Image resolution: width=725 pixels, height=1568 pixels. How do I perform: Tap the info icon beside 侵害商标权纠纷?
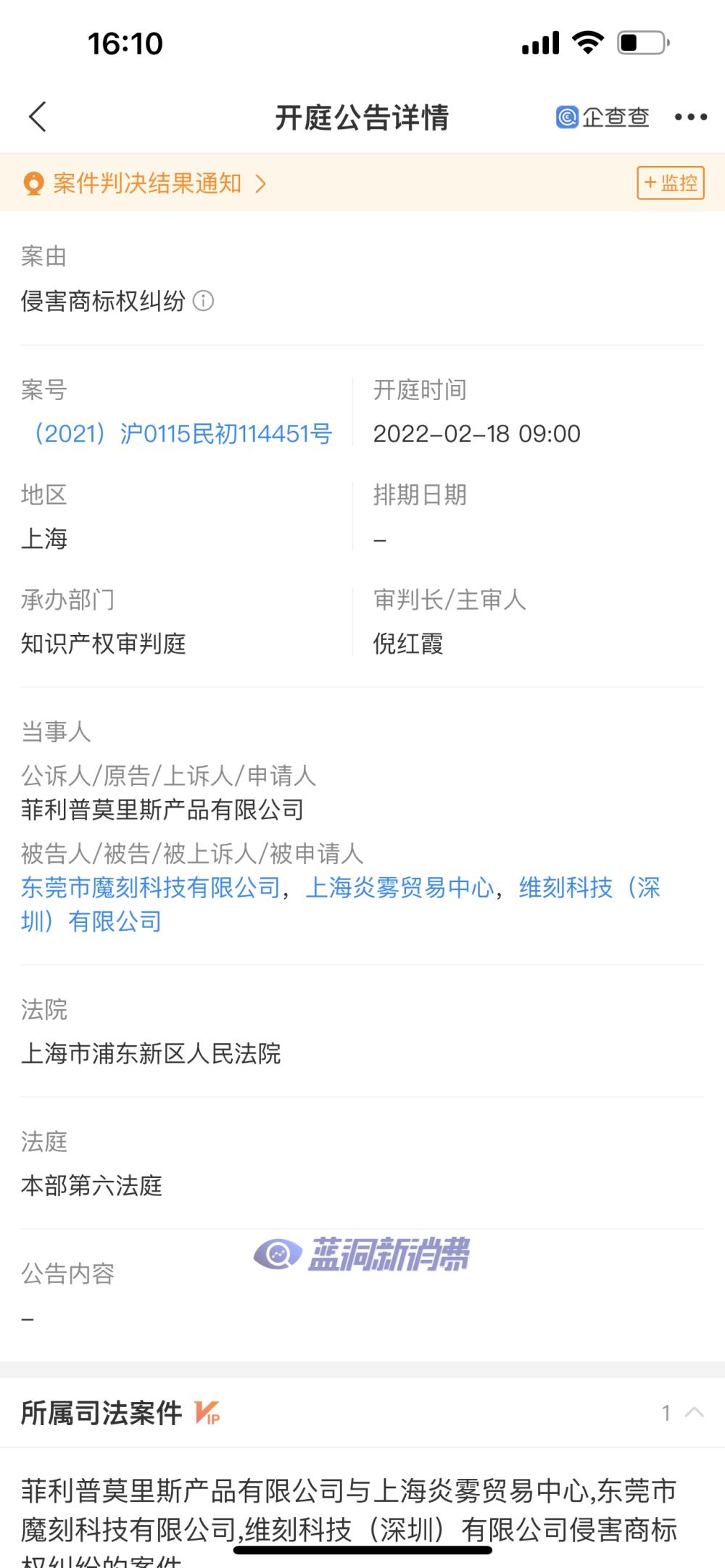click(204, 302)
